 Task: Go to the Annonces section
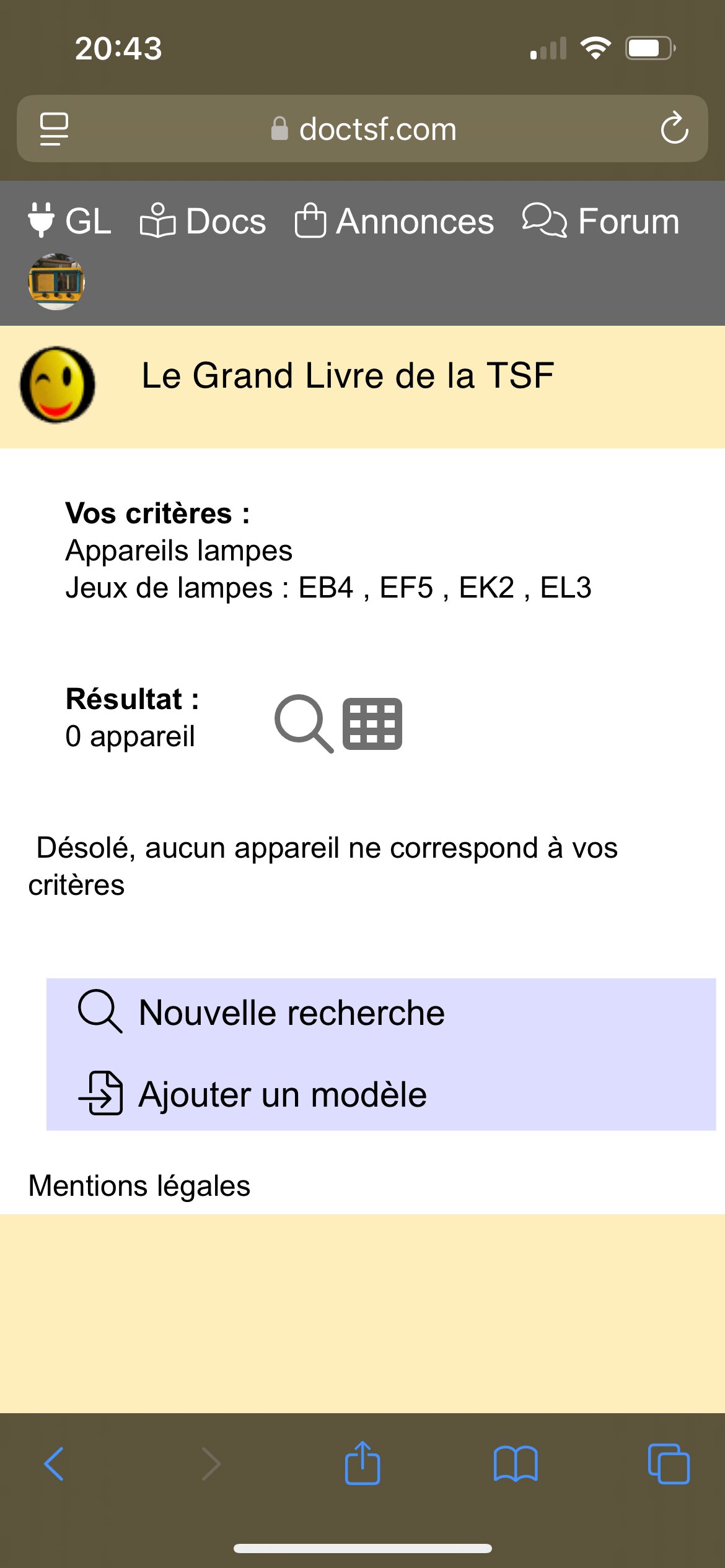(x=394, y=221)
